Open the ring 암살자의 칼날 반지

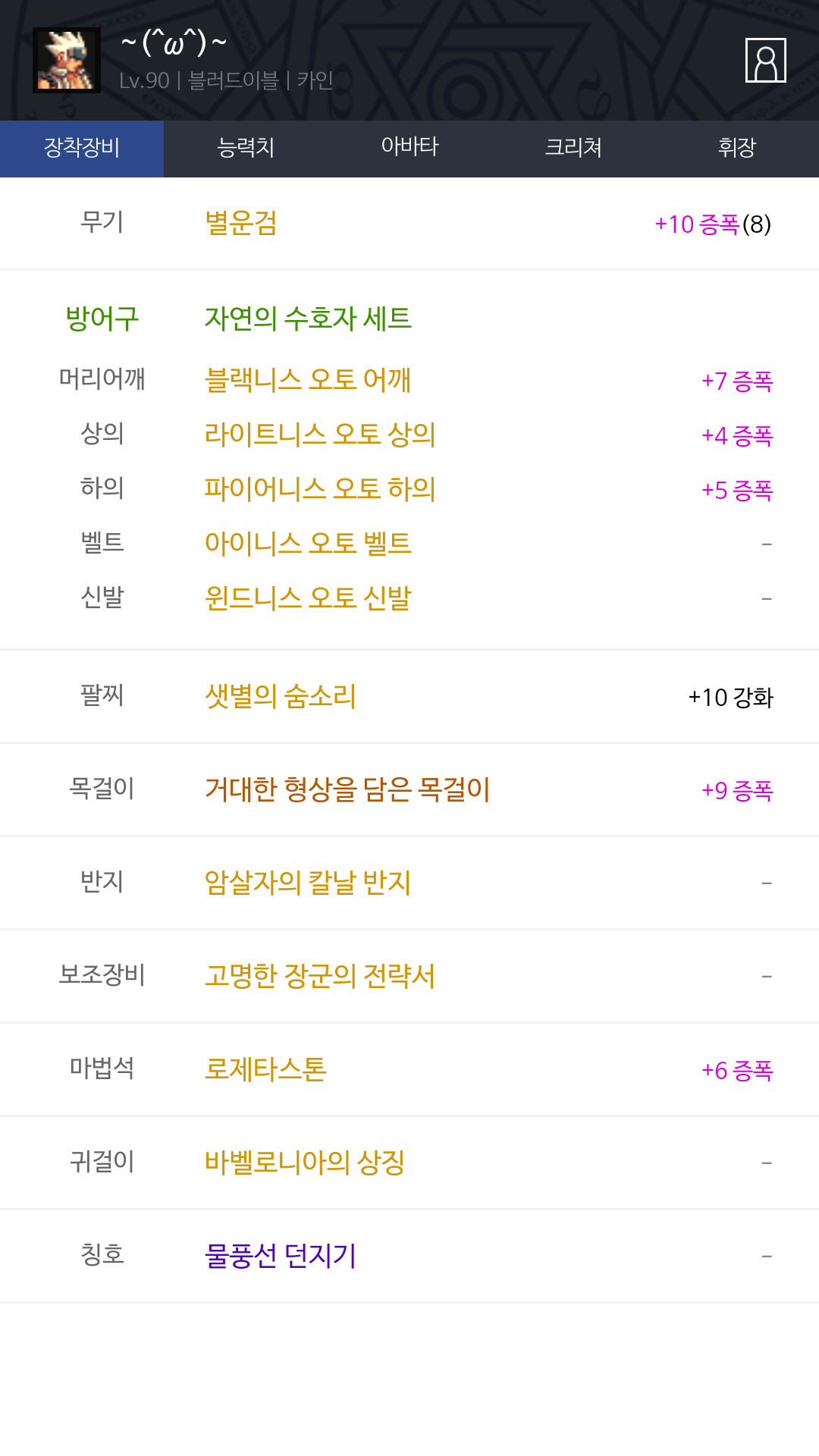click(308, 882)
